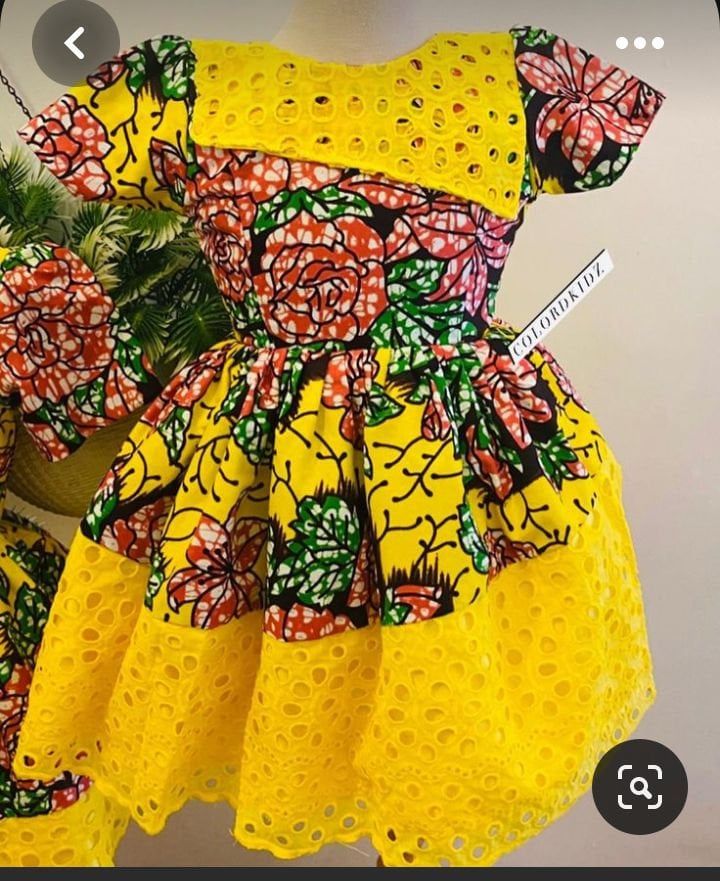This screenshot has height=881, width=720.
Task: Start visual search with the lens icon
Action: [639, 787]
